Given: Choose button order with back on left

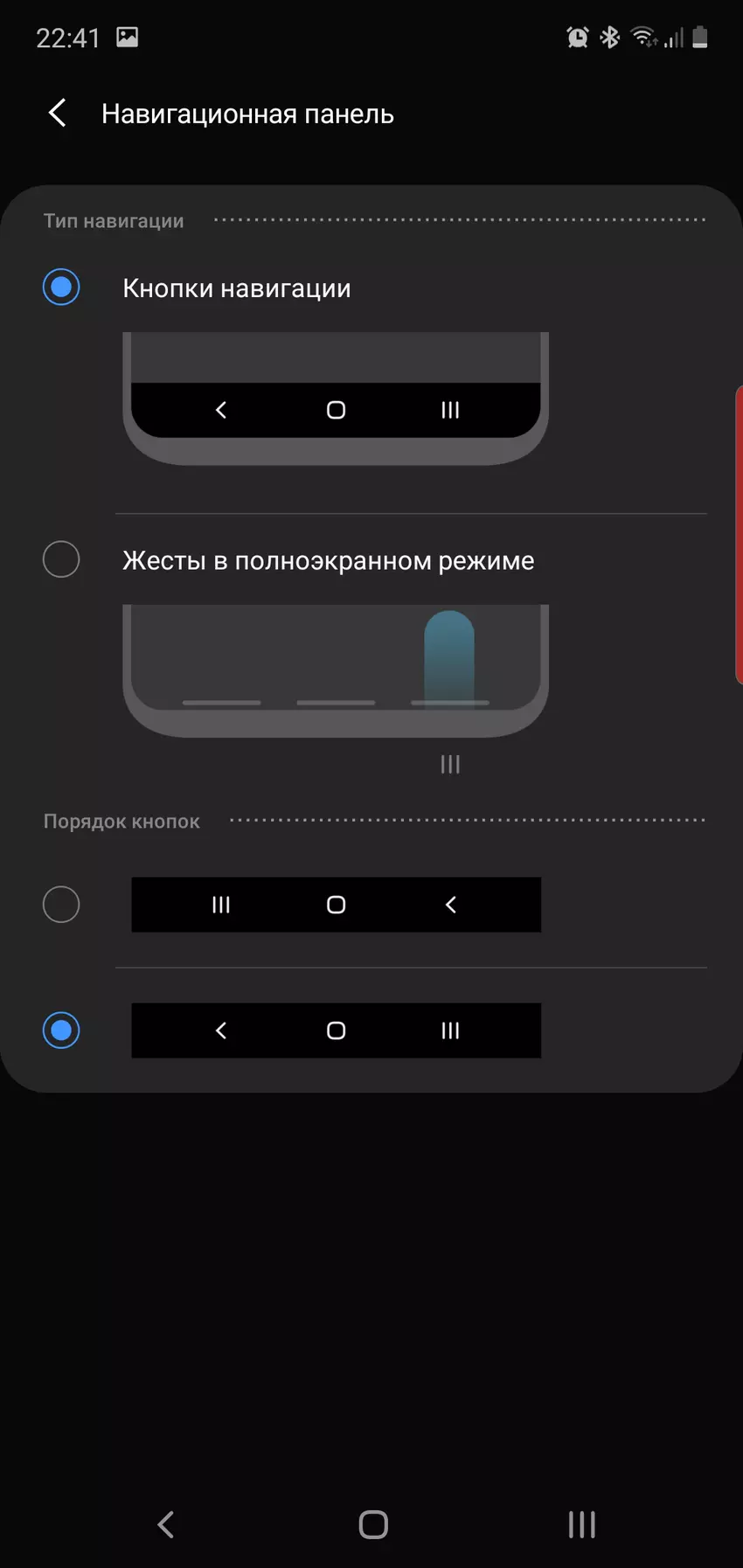Looking at the screenshot, I should (61, 1030).
